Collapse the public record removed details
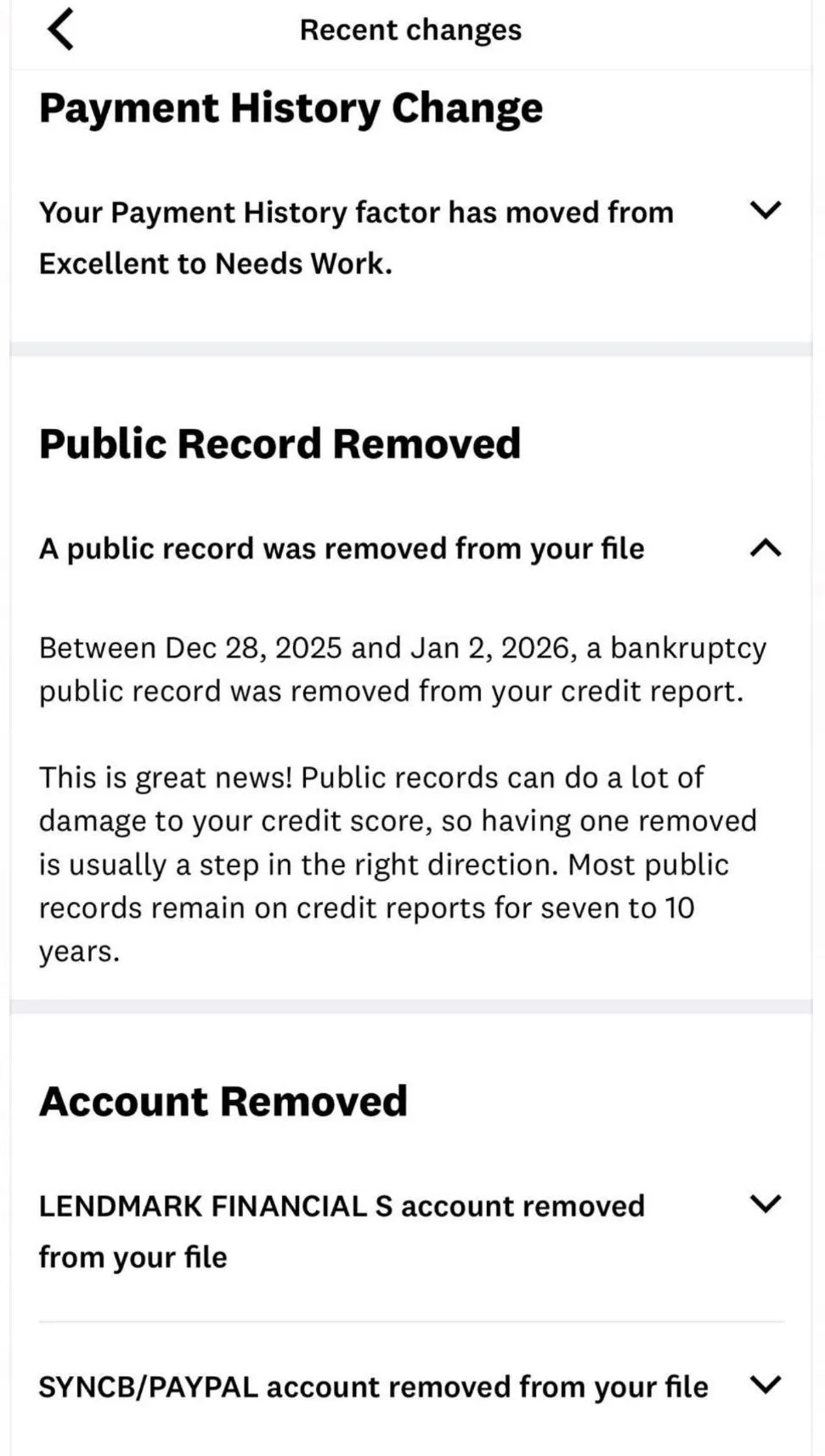This screenshot has height=1456, width=825. point(766,549)
